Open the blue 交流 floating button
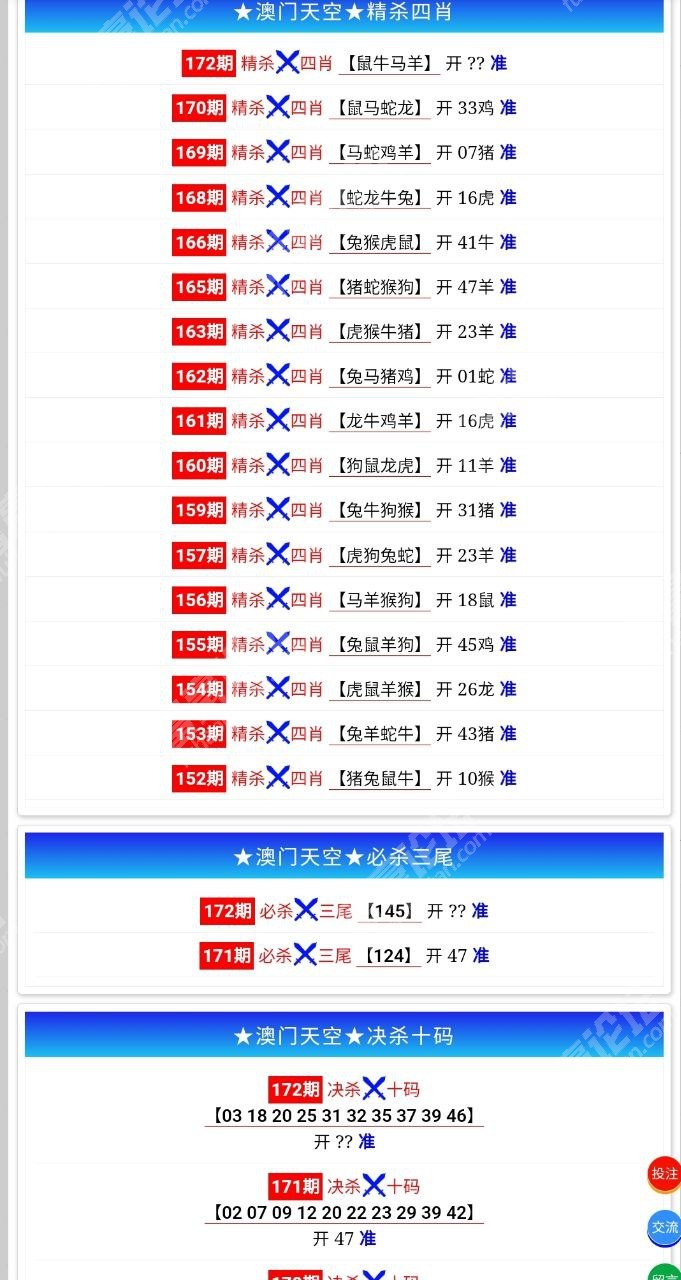Viewport: 681px width, 1280px height. [664, 1228]
